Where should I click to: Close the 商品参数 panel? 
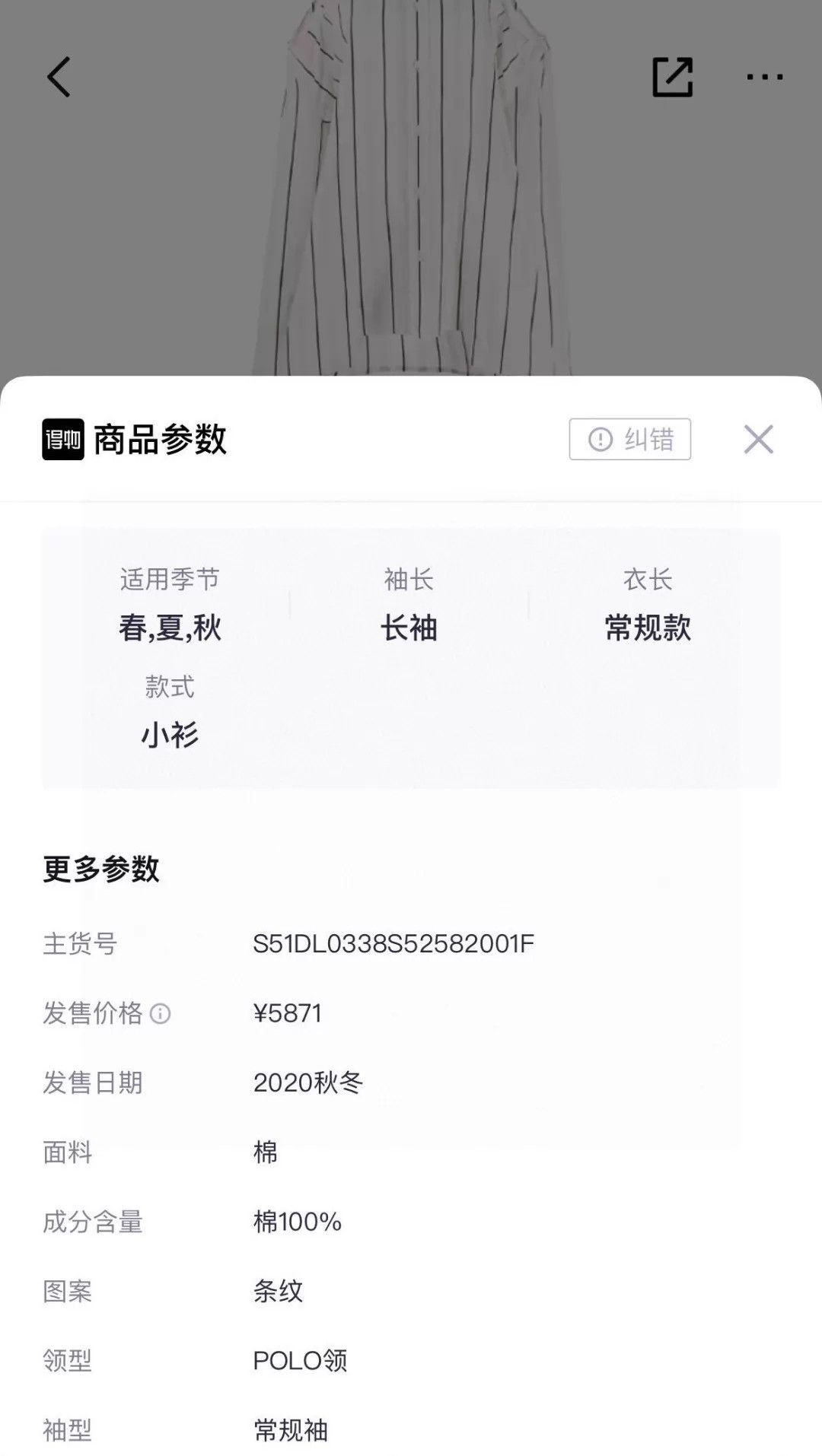759,439
